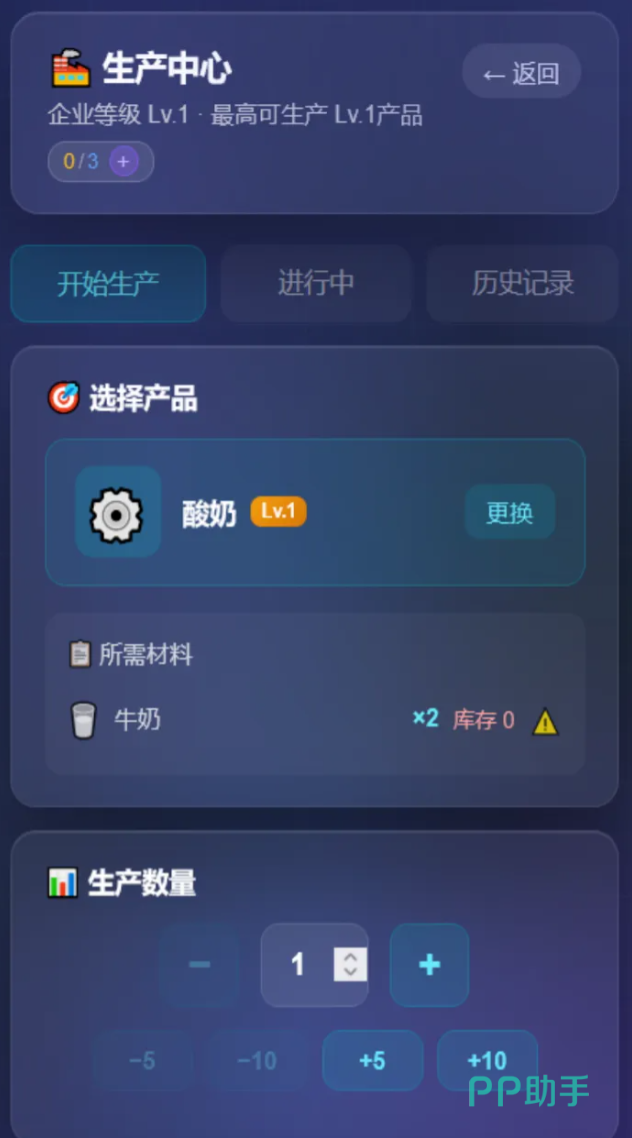Increase the production quantity by one
Image resolution: width=632 pixels, height=1138 pixels.
coord(429,965)
